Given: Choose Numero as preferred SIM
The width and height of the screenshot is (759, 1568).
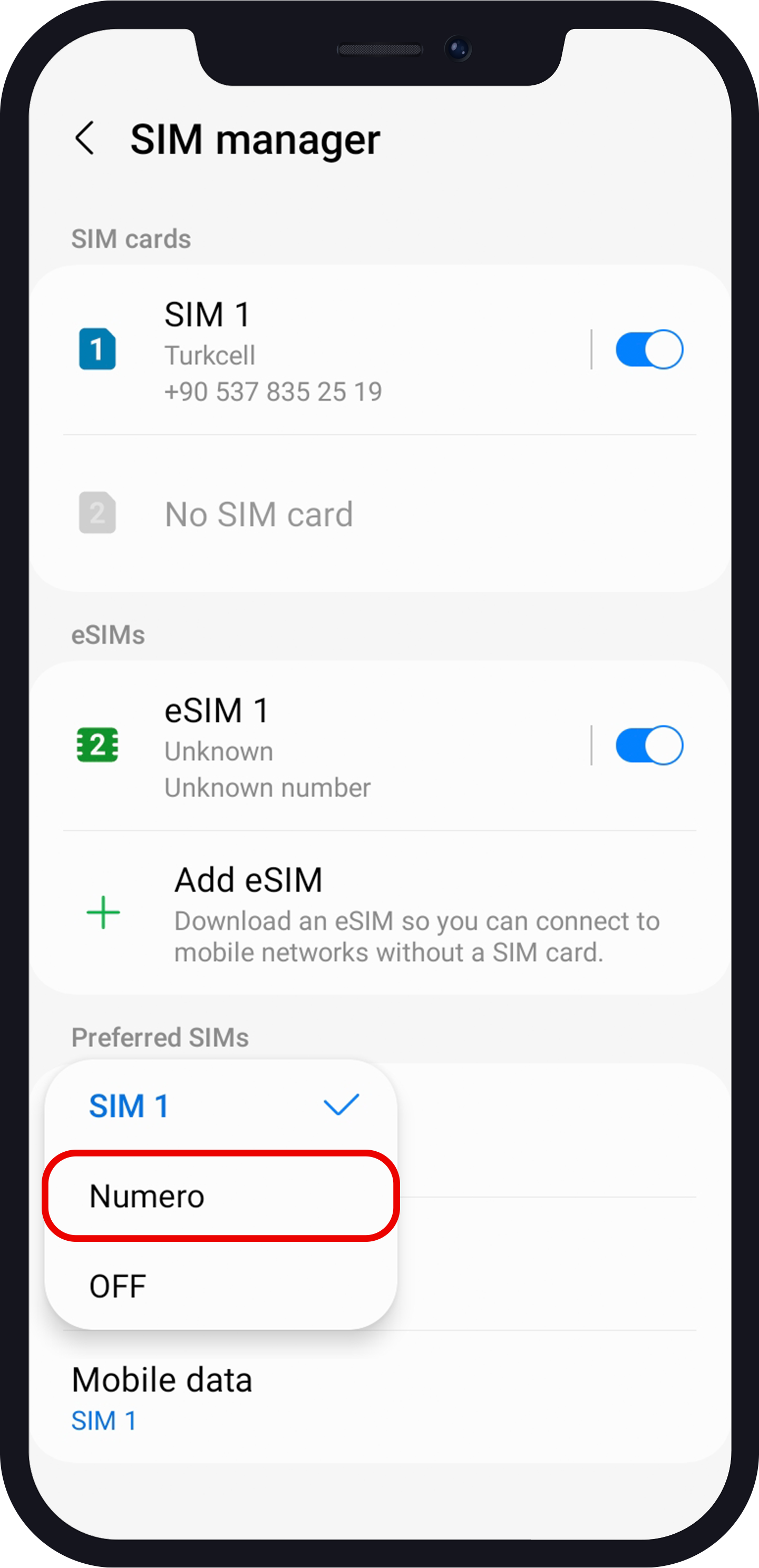Looking at the screenshot, I should (220, 1196).
